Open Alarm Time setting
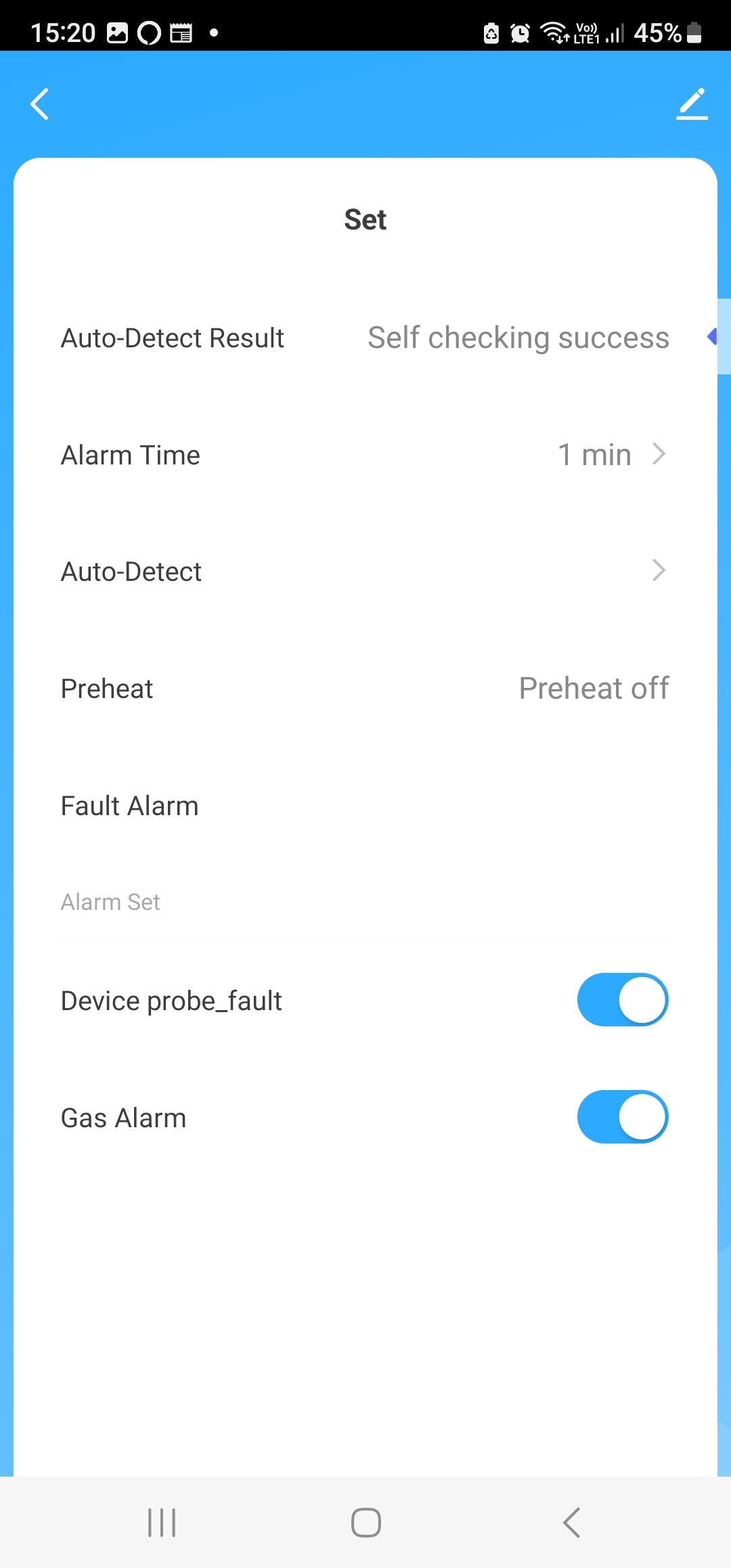This screenshot has width=731, height=1568. (x=365, y=455)
